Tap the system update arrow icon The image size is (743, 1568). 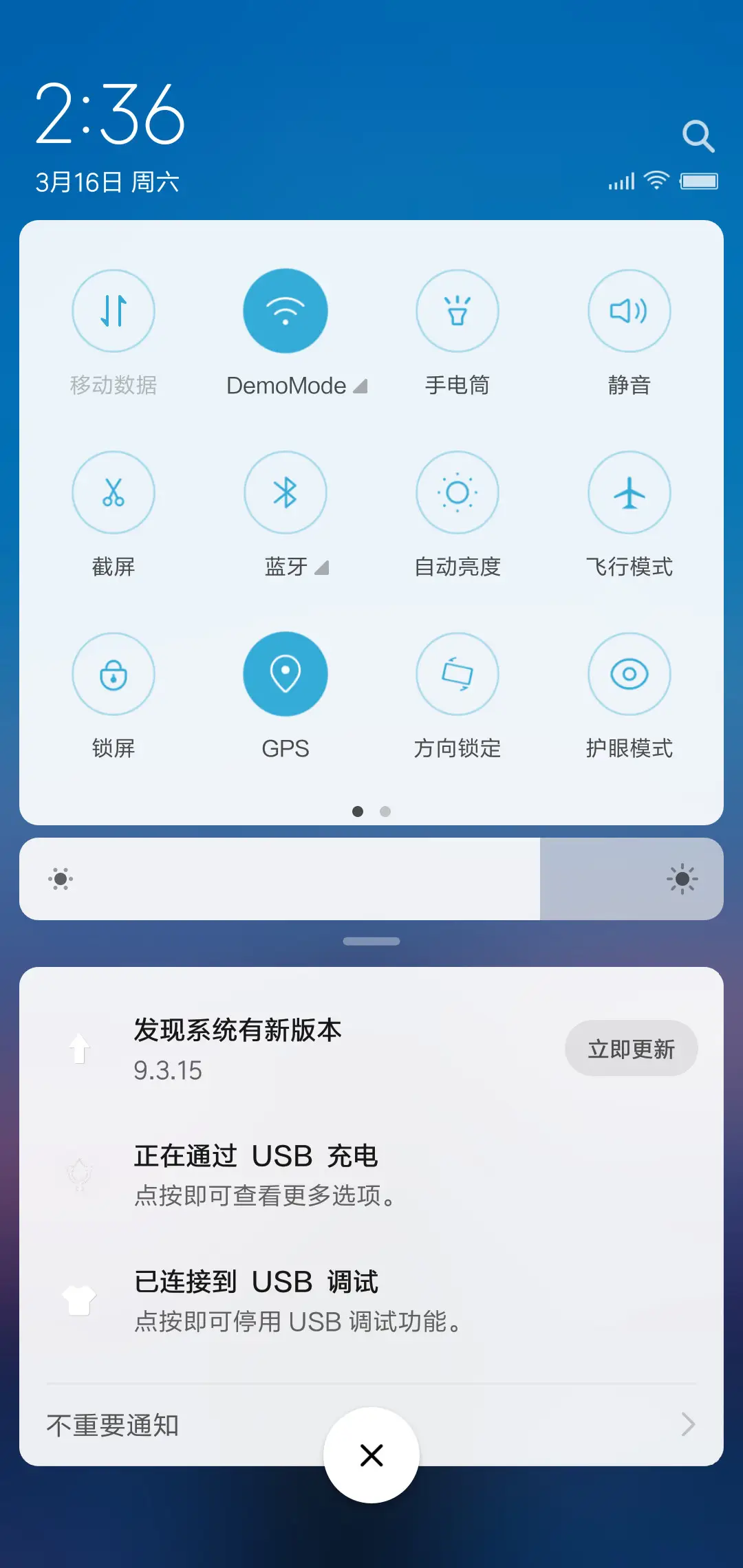coord(79,1047)
